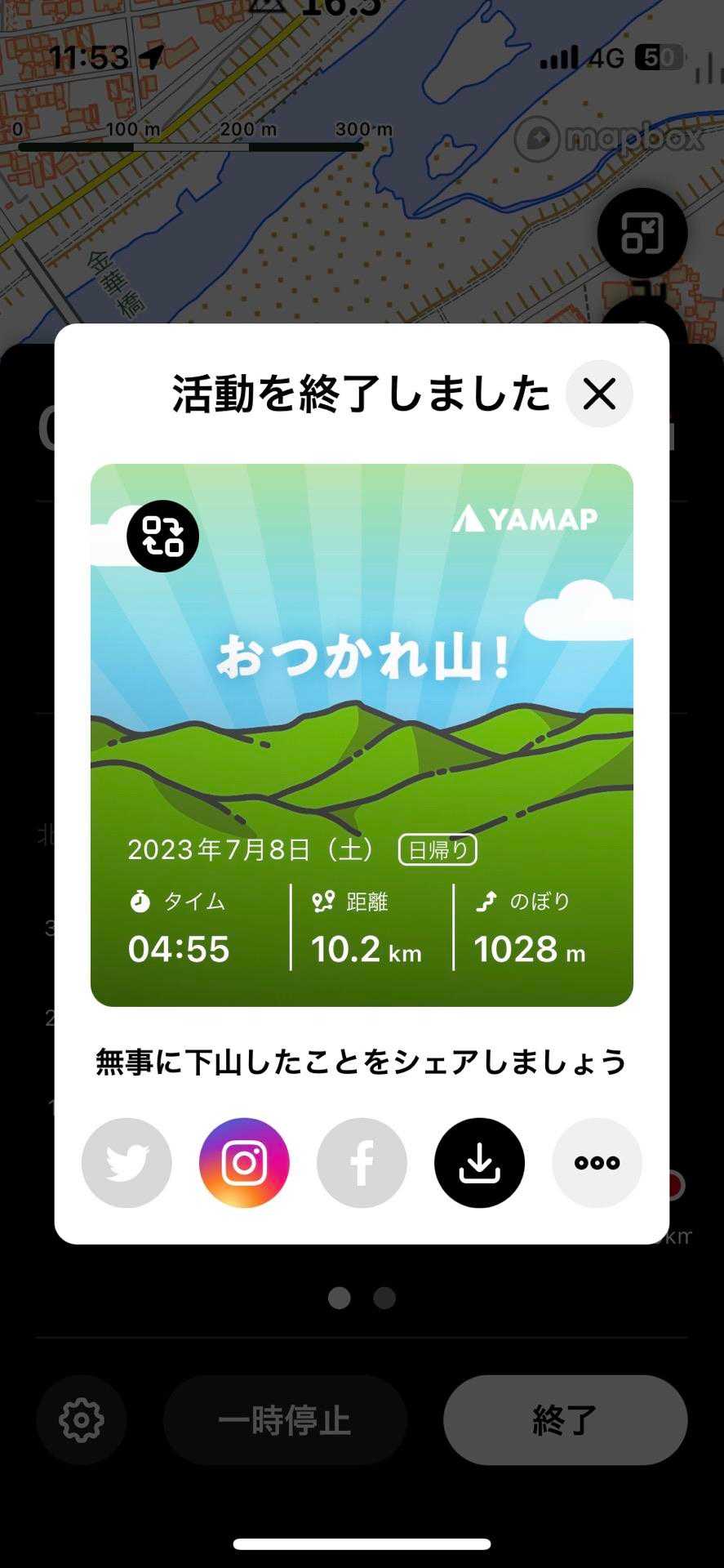724x1568 pixels.
Task: Share the activity on Instagram
Action: coord(244,1162)
